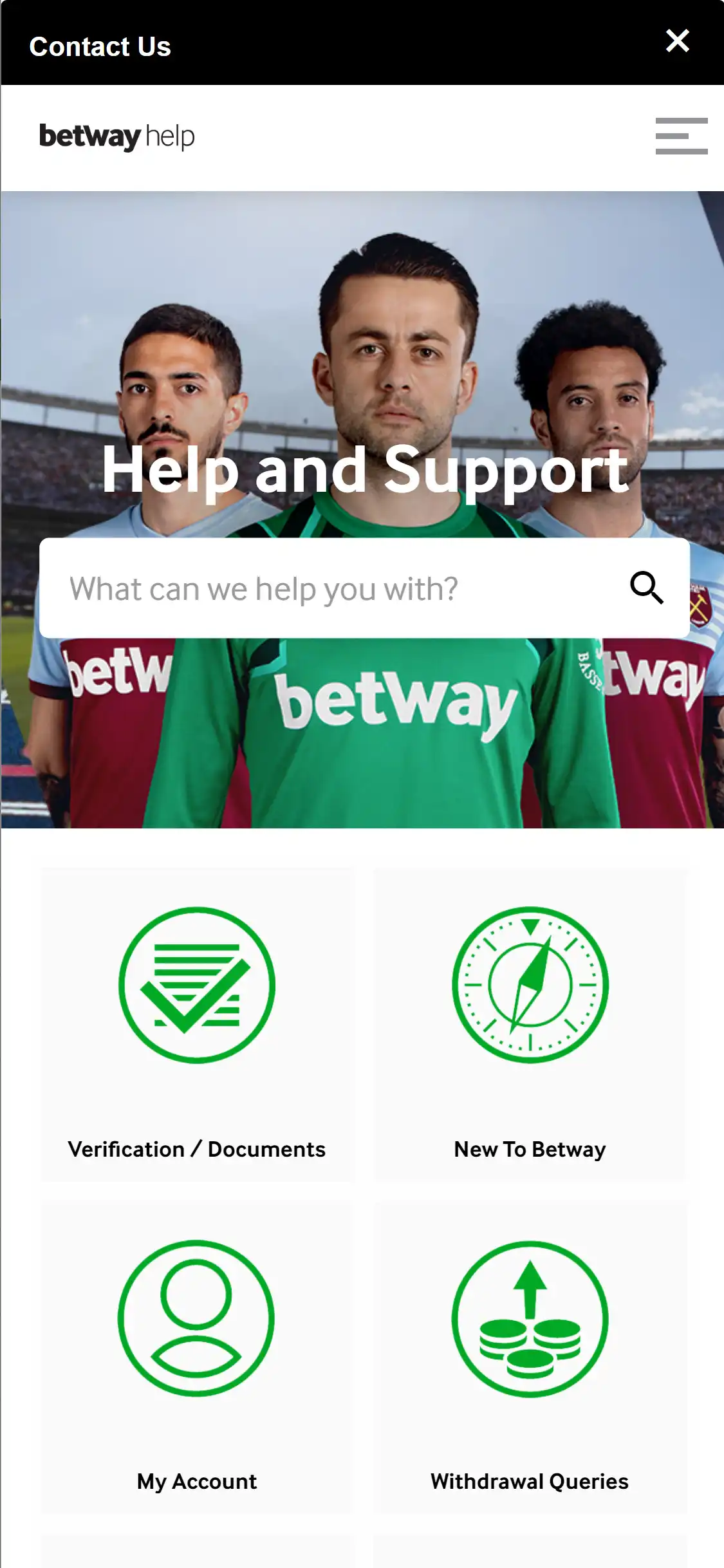Open Verification / Documents help
The height and width of the screenshot is (1568, 724).
[198, 1025]
